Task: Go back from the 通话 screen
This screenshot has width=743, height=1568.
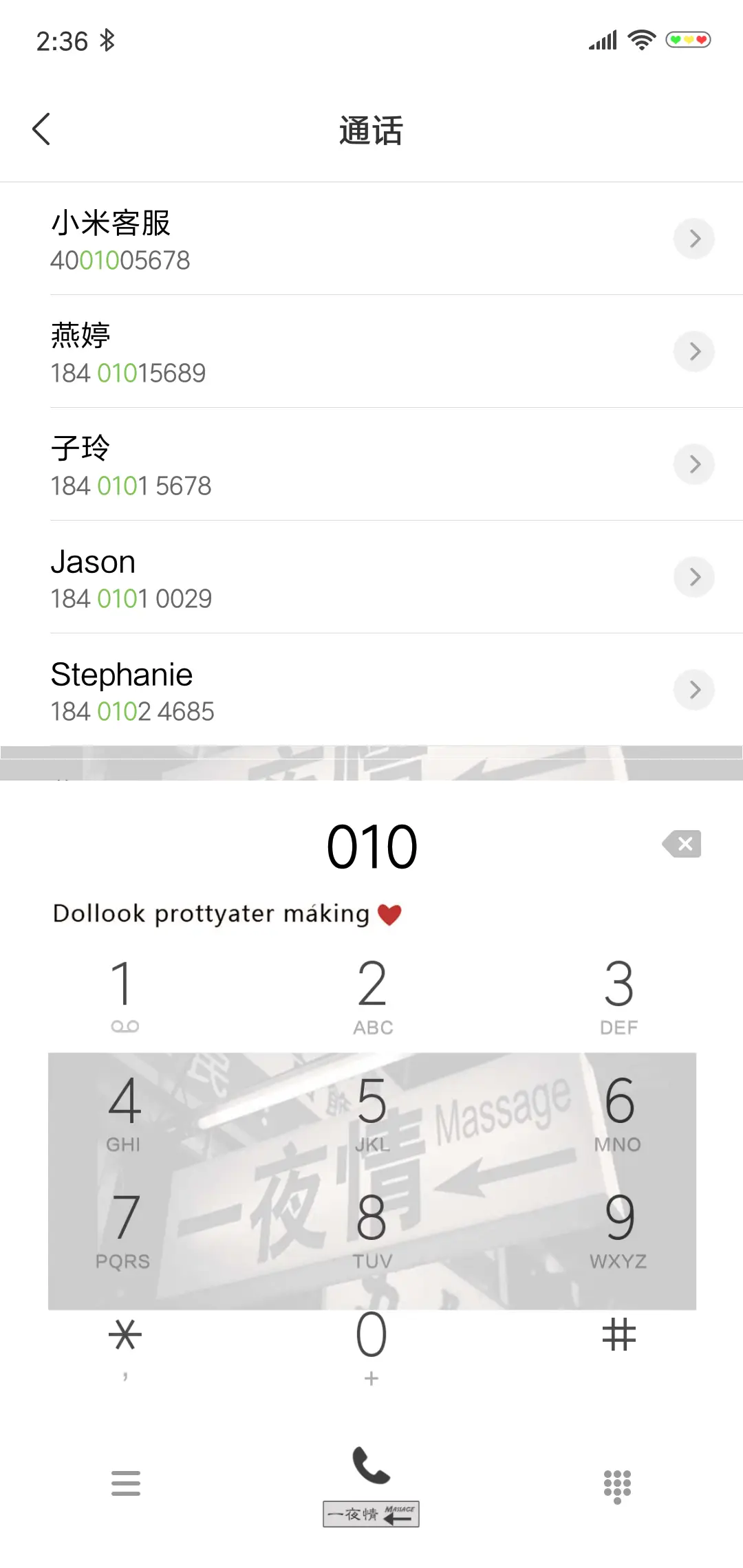Action: pyautogui.click(x=42, y=129)
